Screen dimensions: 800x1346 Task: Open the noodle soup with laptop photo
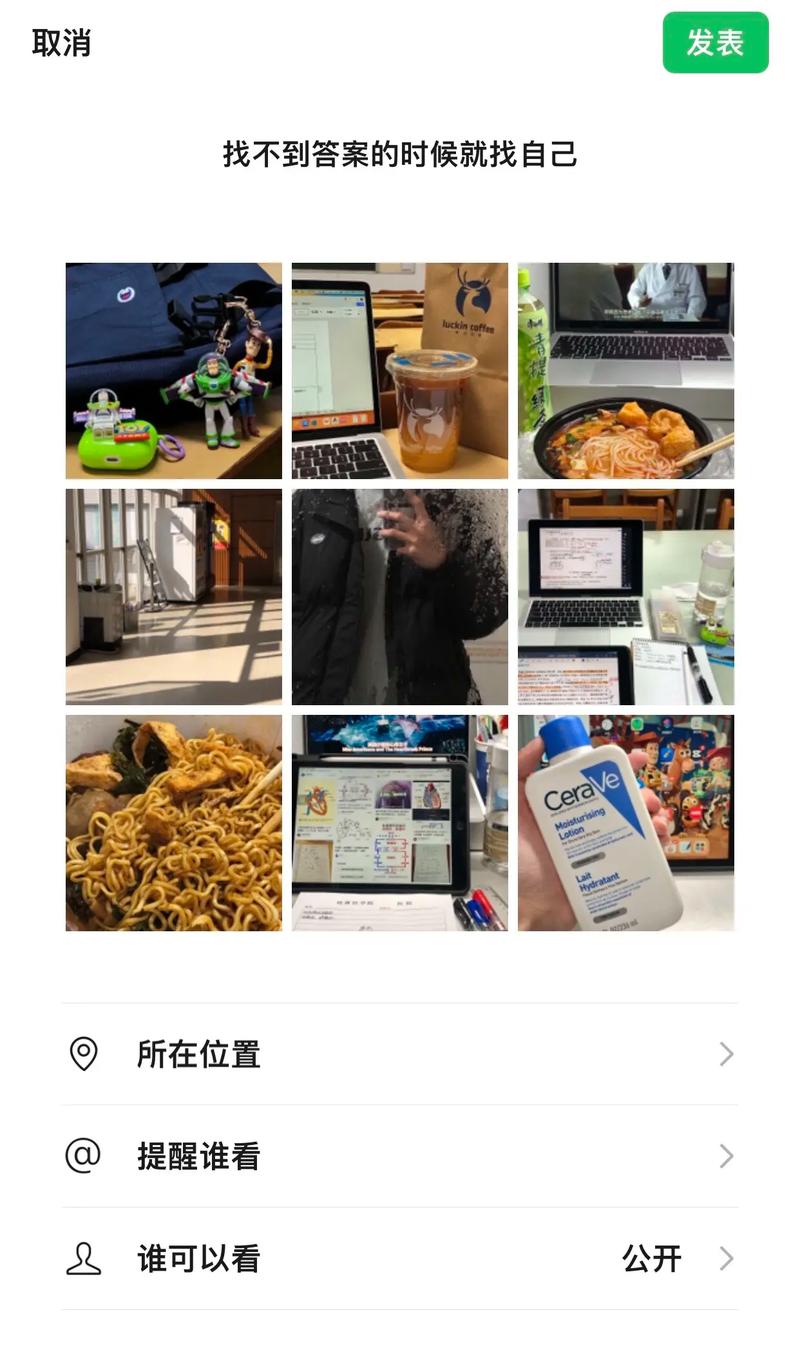[x=625, y=370]
